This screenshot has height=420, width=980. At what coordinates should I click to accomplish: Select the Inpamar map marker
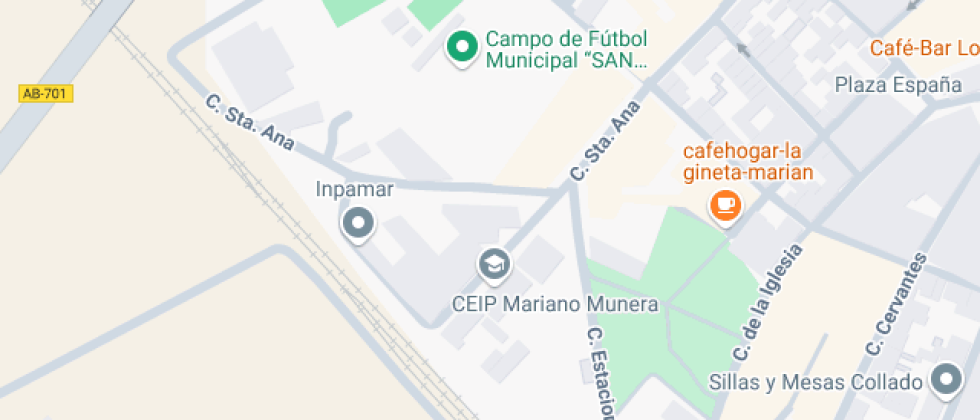point(357,223)
